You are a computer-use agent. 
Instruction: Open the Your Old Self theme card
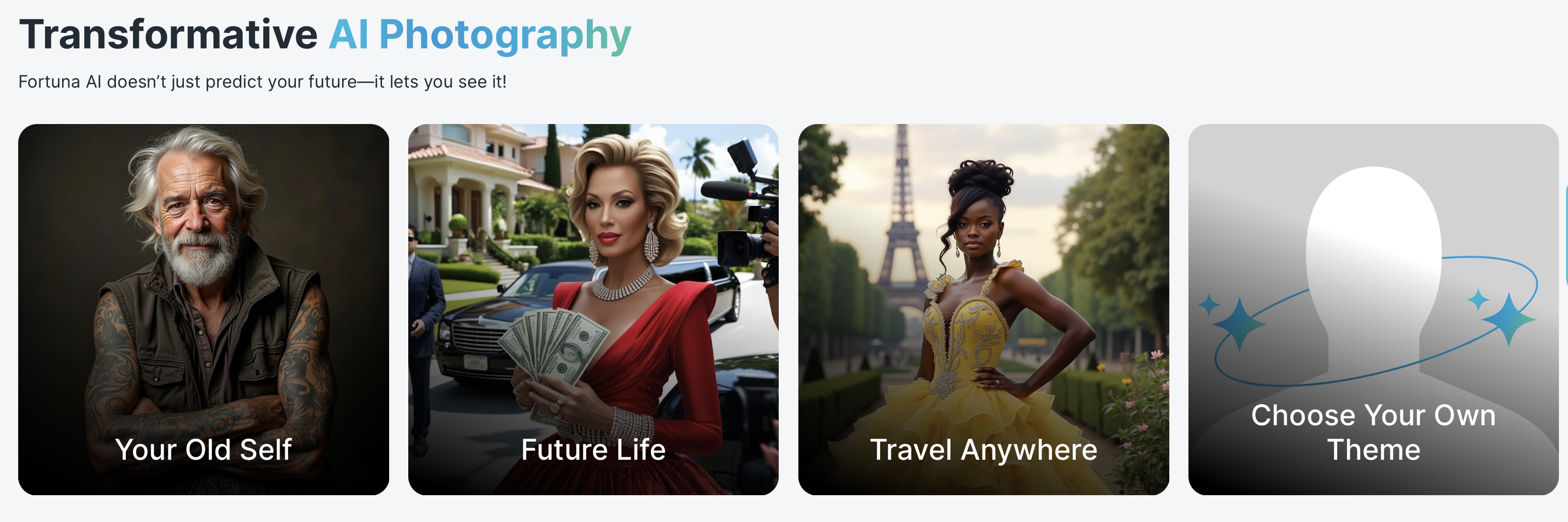[203, 309]
